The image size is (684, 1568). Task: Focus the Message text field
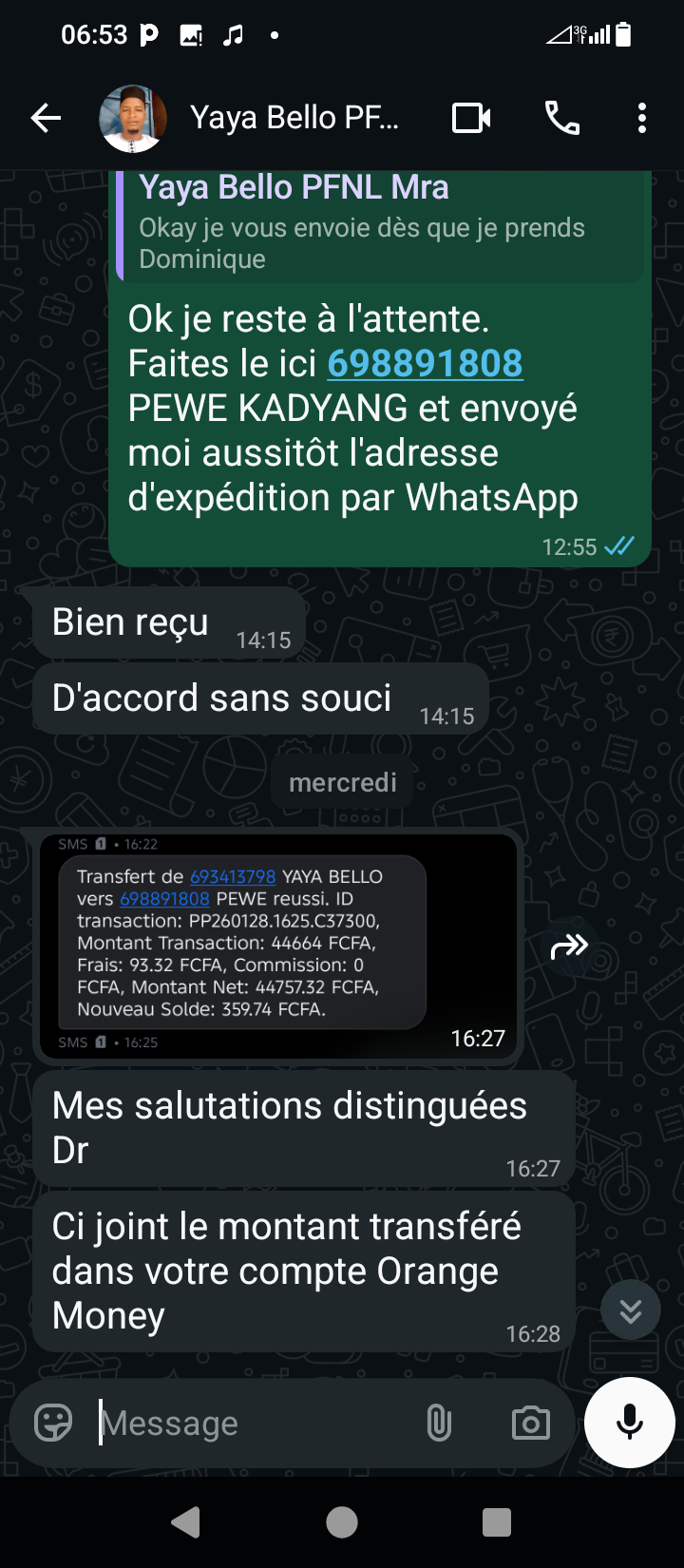click(x=256, y=1423)
